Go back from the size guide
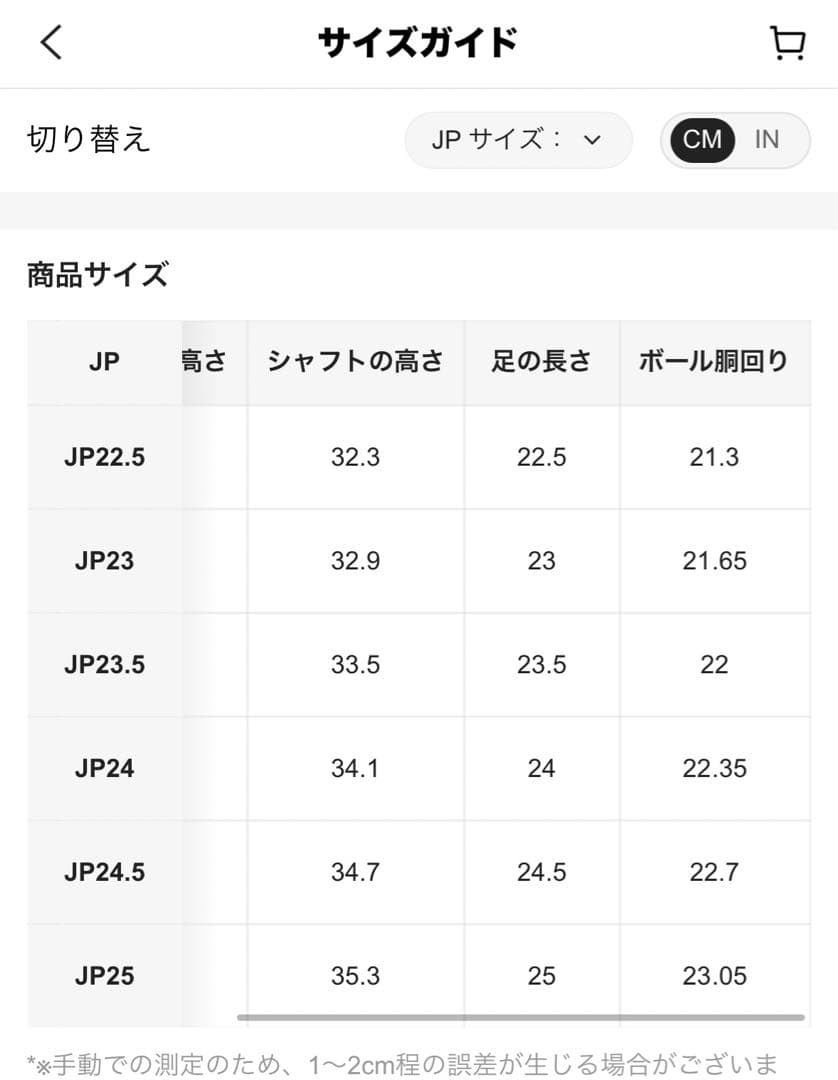838x1080 pixels. (51, 43)
